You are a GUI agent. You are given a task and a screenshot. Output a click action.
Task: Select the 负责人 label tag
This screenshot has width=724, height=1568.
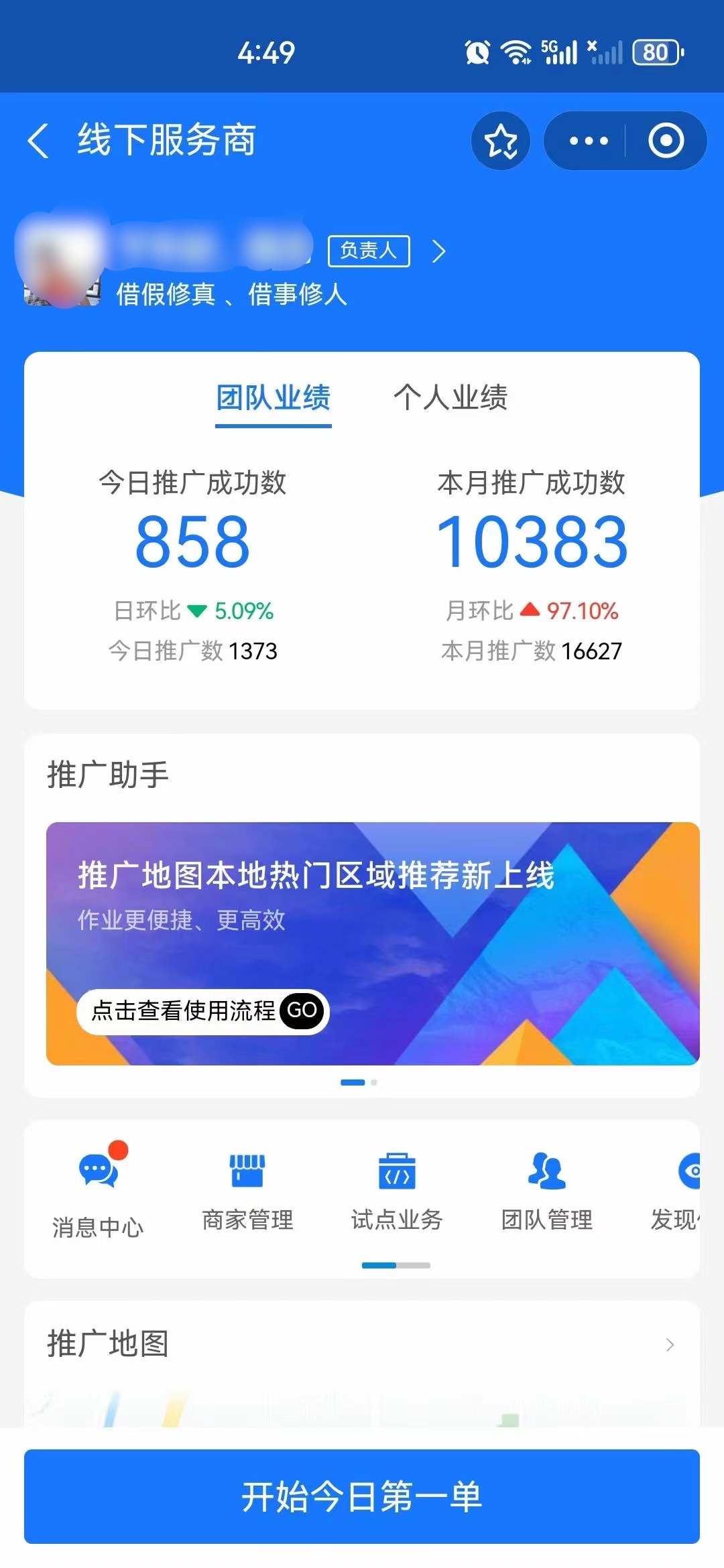coord(368,251)
